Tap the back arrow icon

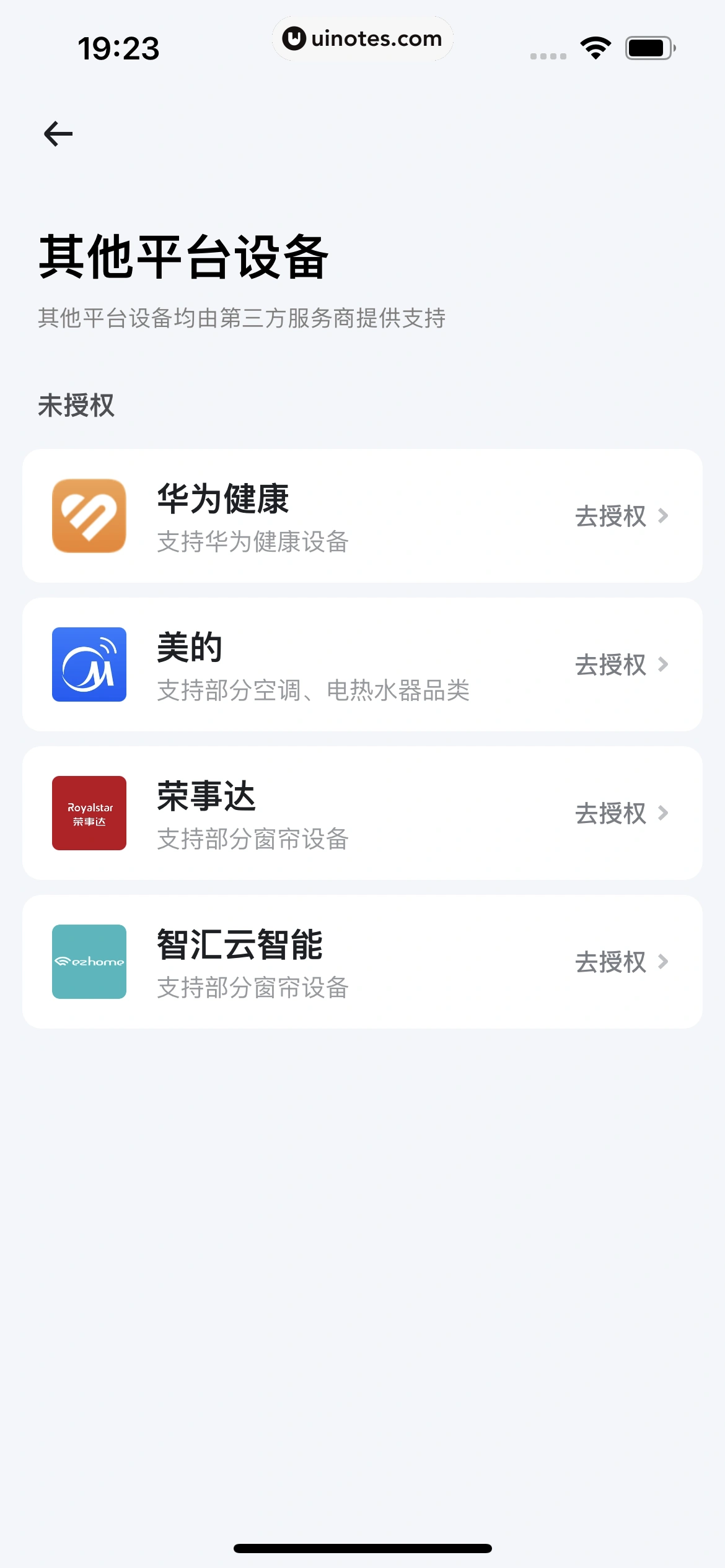(x=58, y=133)
